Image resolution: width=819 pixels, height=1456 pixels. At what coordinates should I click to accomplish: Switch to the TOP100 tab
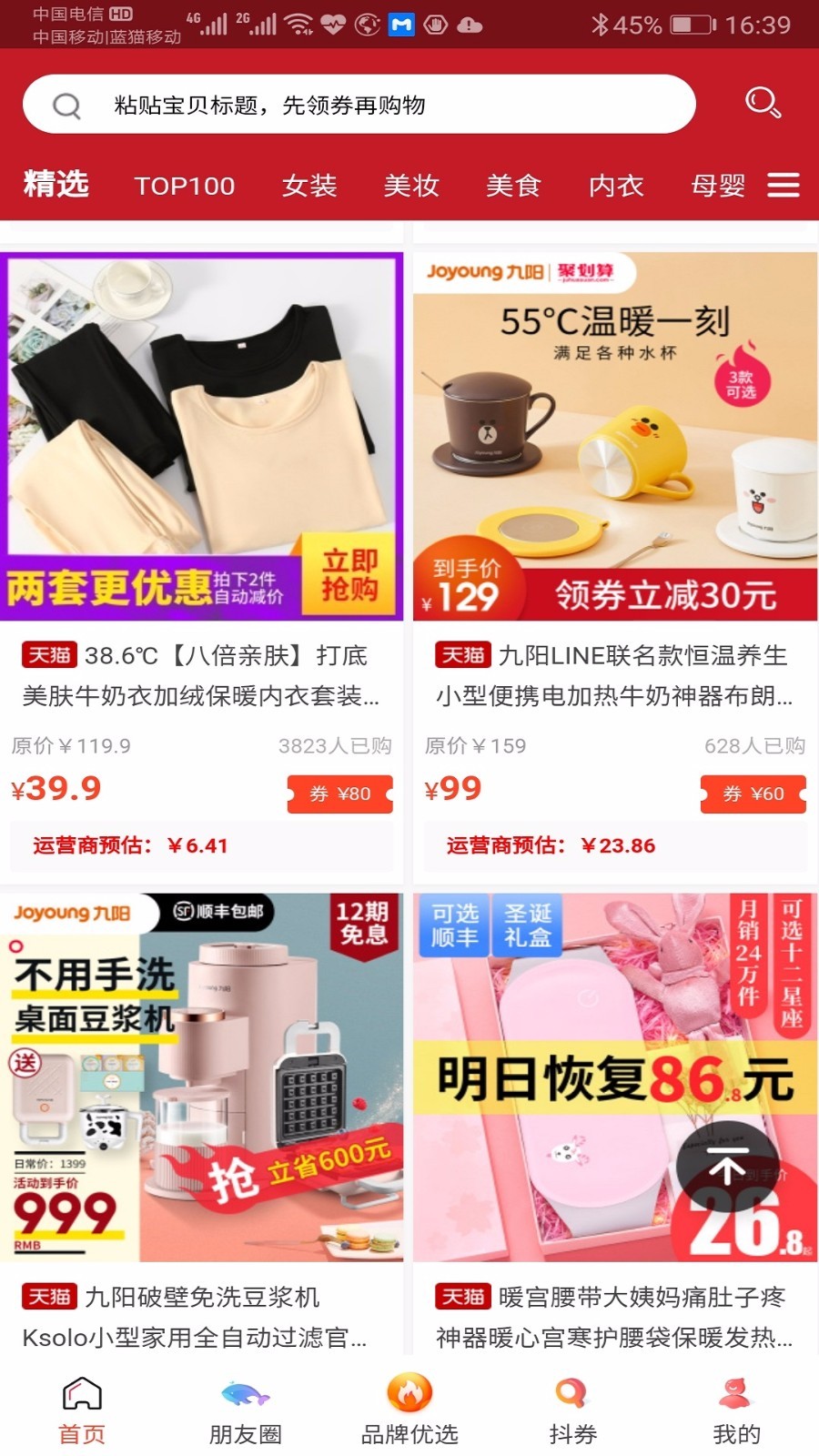185,186
